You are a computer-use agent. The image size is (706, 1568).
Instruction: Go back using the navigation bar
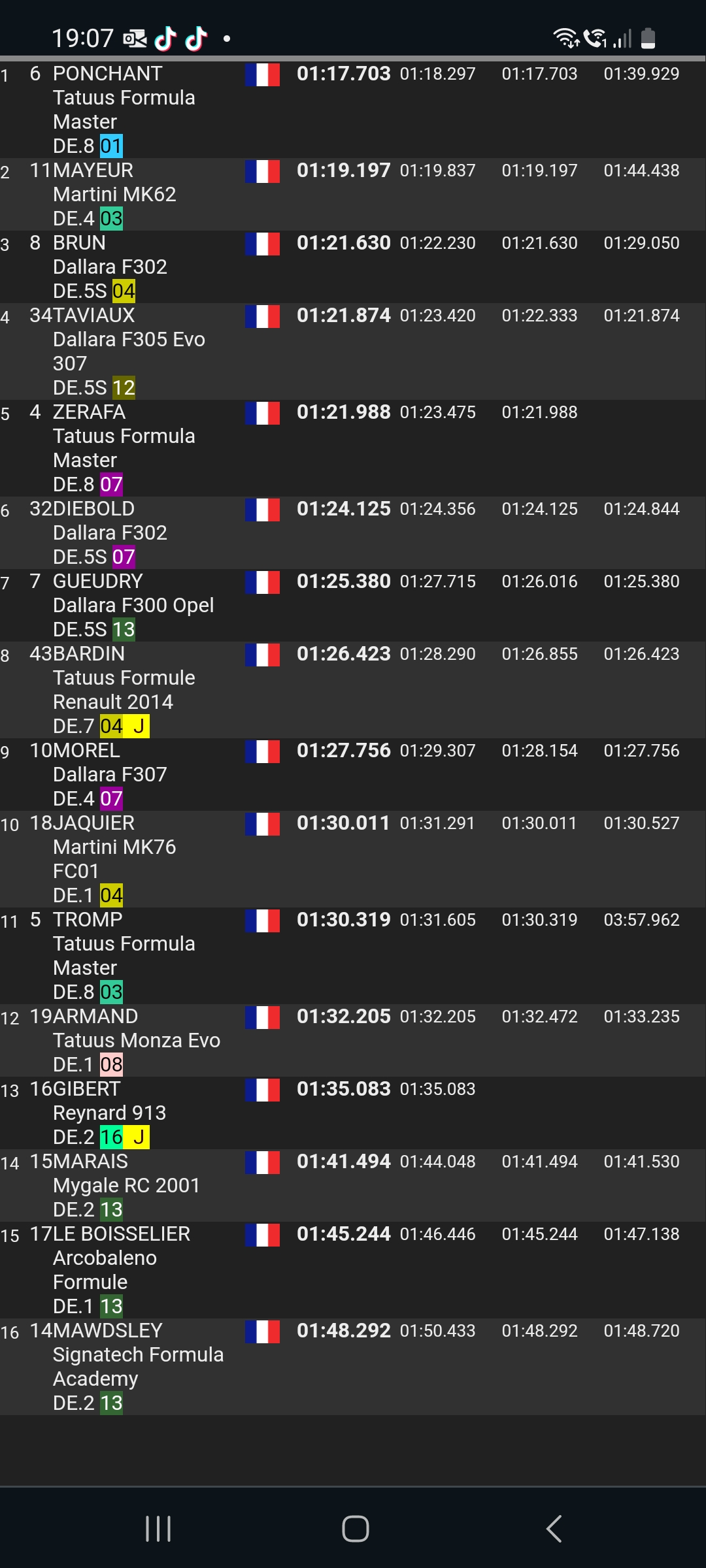point(554,1529)
